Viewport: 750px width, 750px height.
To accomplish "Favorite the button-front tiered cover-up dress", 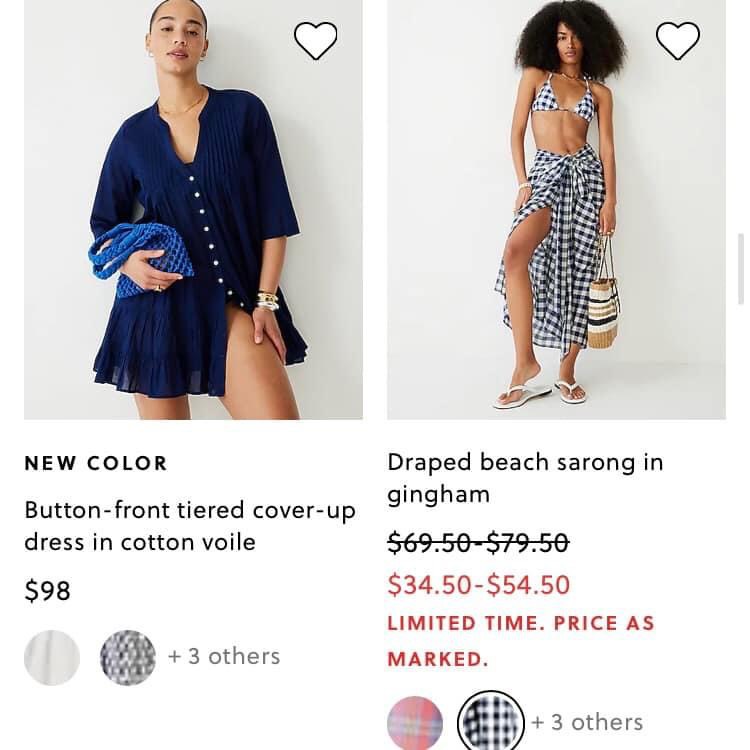I will coord(315,40).
